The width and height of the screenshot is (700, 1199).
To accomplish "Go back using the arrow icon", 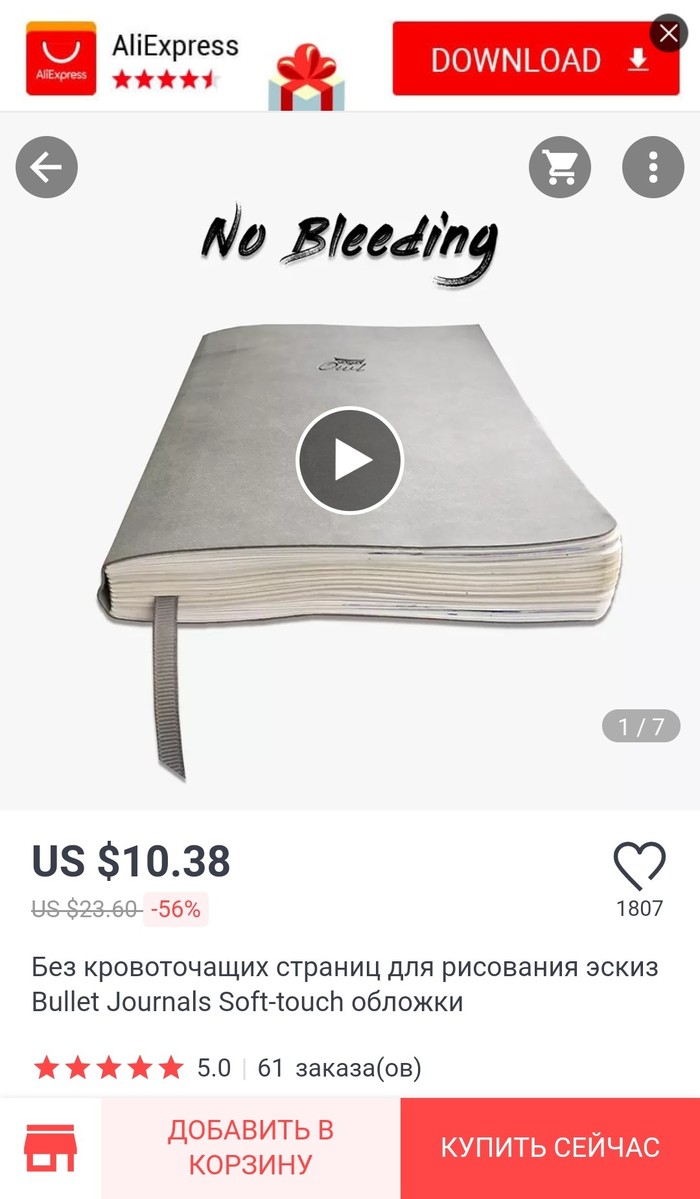I will point(46,167).
